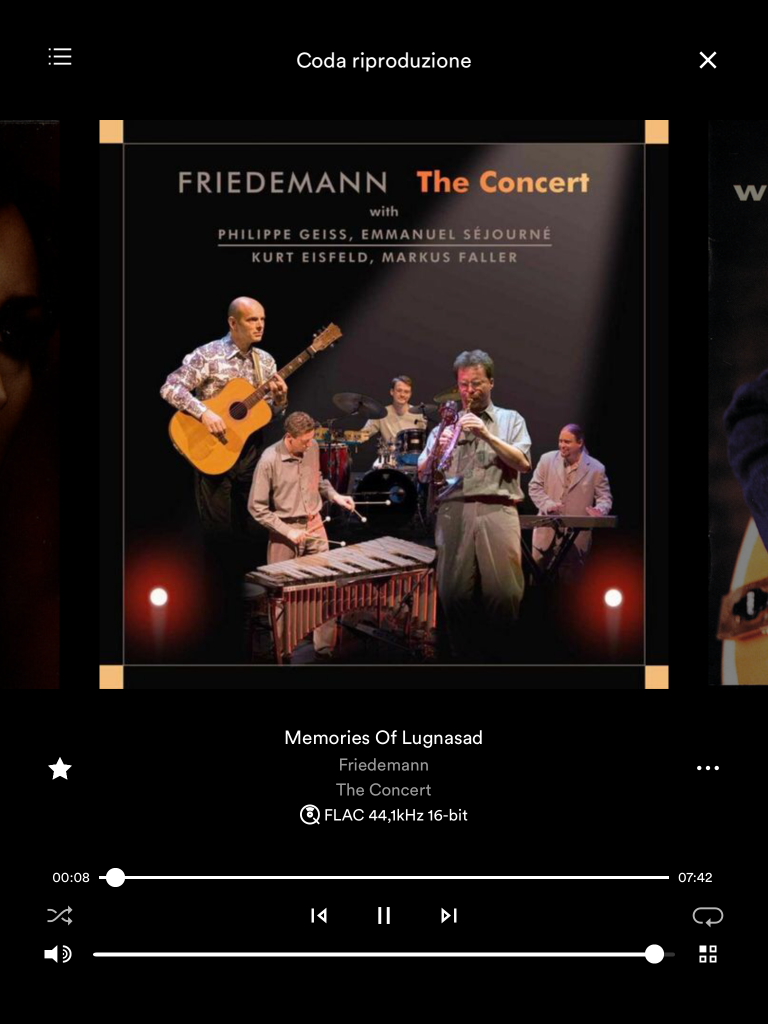This screenshot has height=1024, width=768.
Task: Skip to the previous track
Action: pyautogui.click(x=319, y=915)
